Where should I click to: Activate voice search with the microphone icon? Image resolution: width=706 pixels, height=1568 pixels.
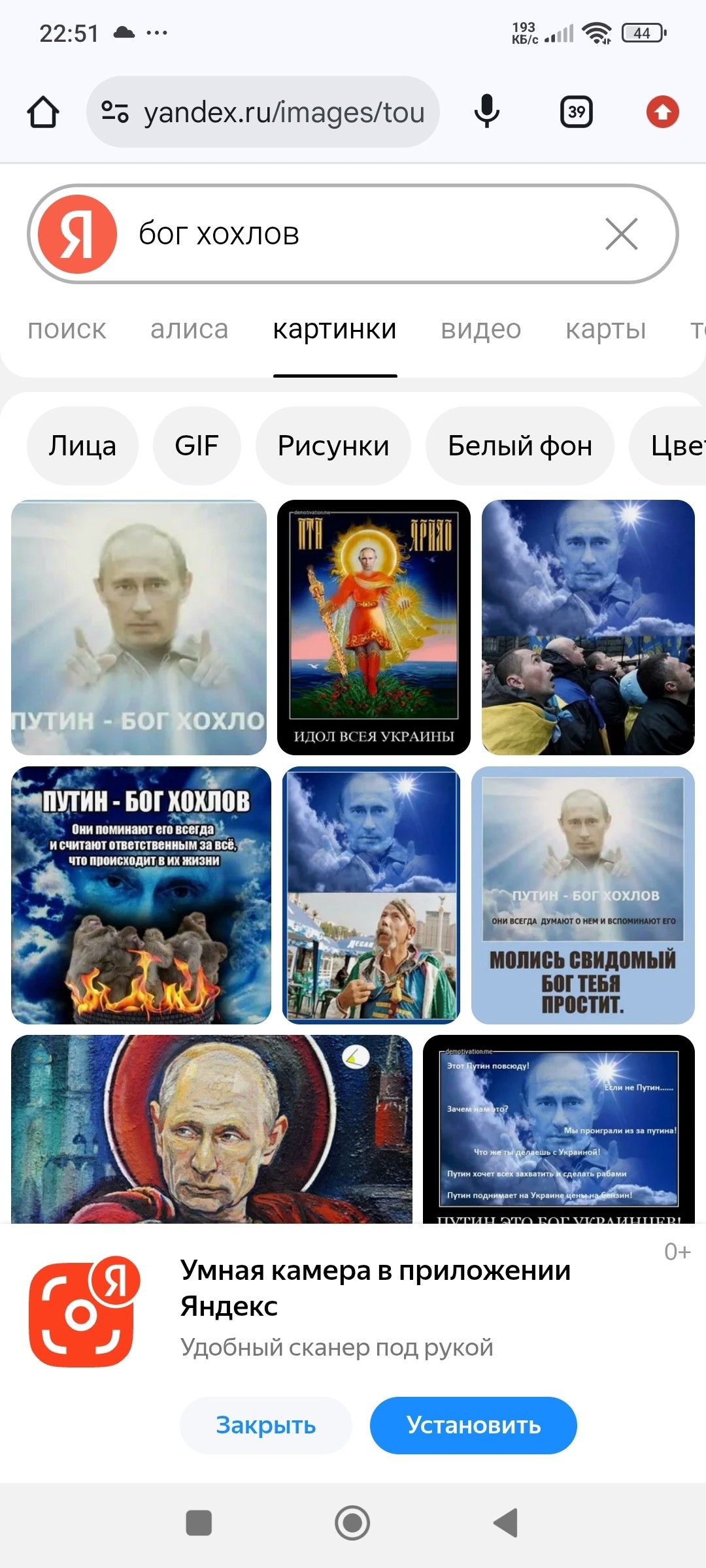click(x=486, y=111)
